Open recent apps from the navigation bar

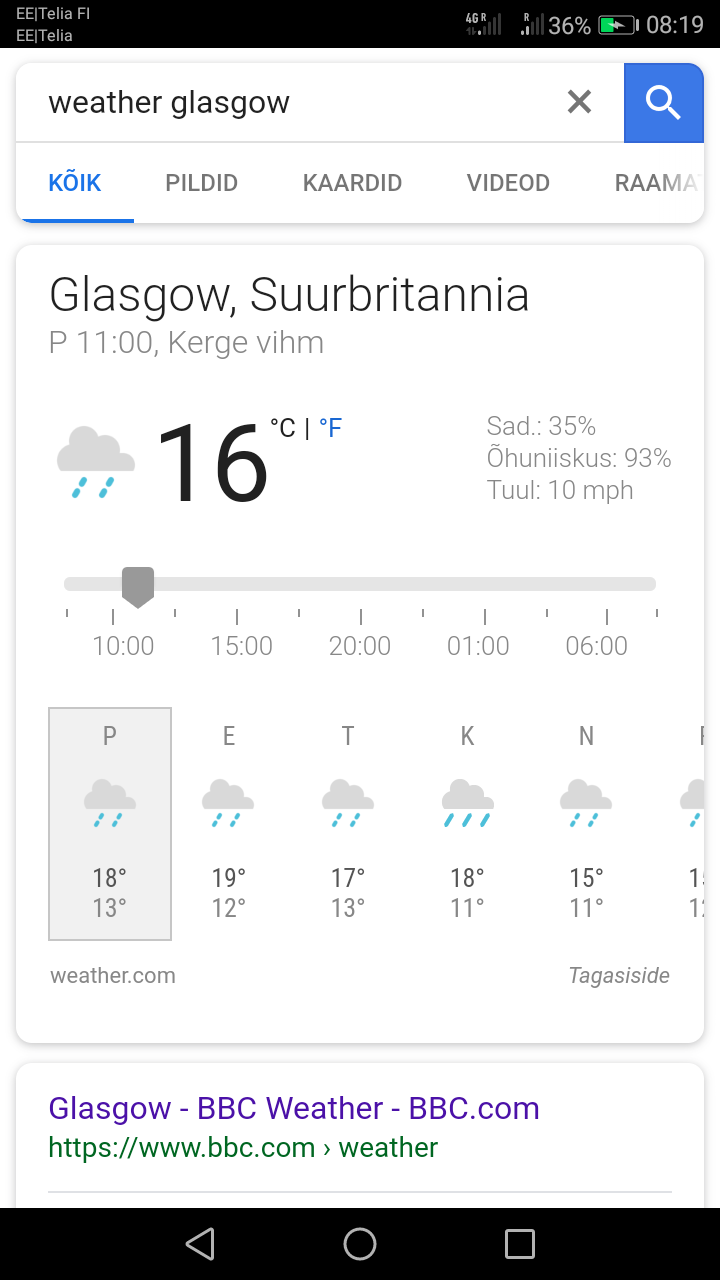click(520, 1244)
